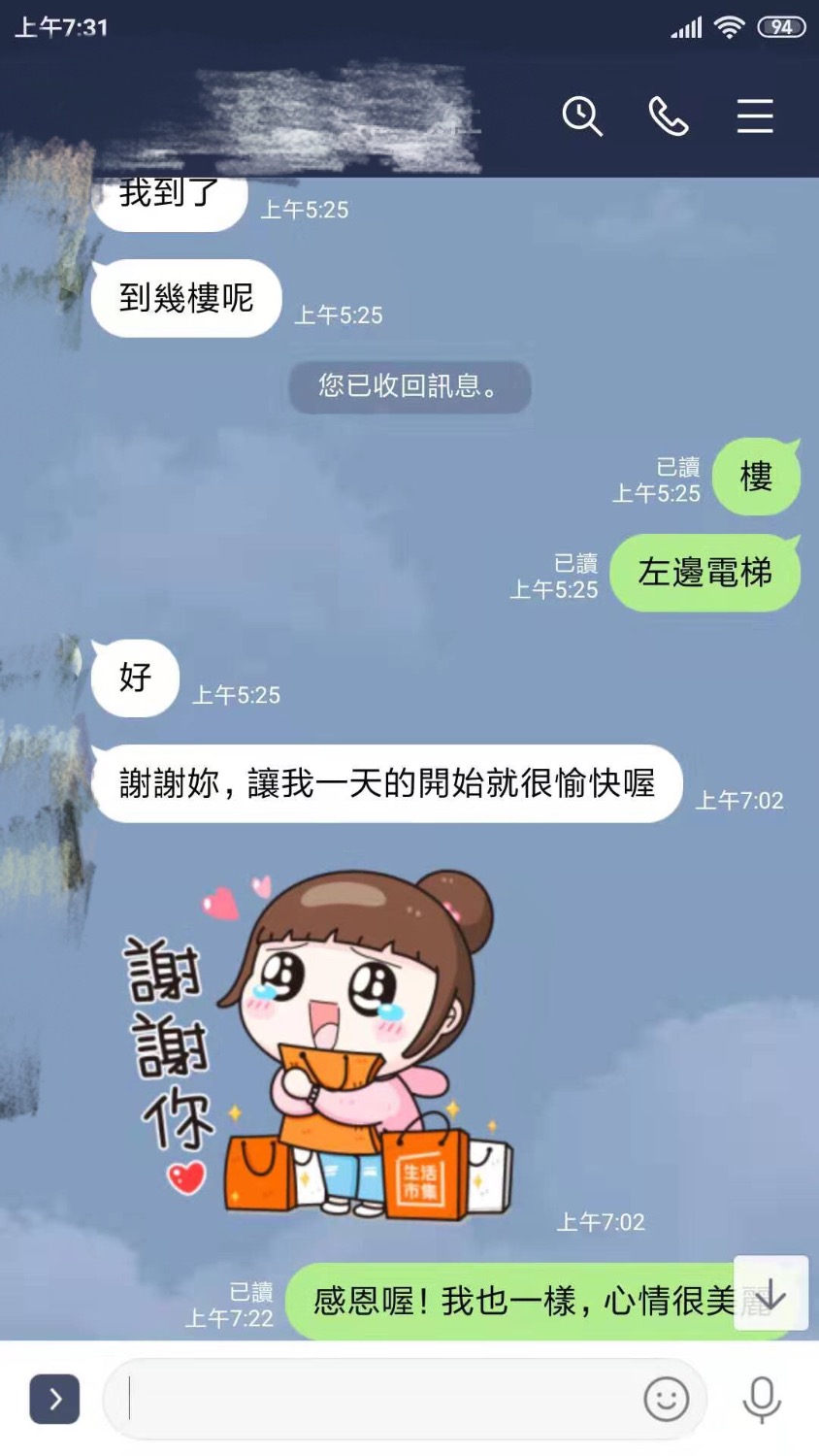Record a voice message
This screenshot has width=819, height=1456.
click(x=762, y=1399)
